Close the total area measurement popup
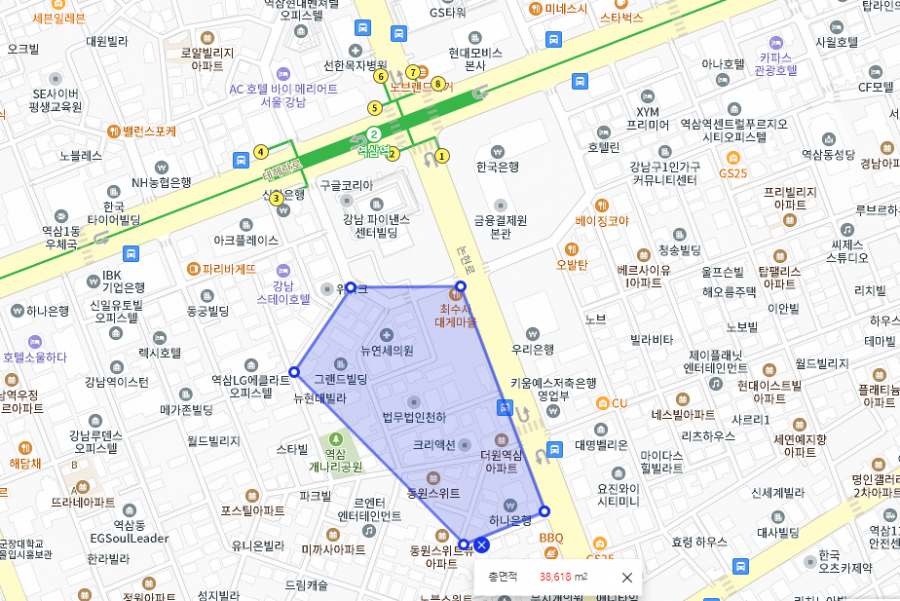The height and width of the screenshot is (601, 900). [627, 577]
